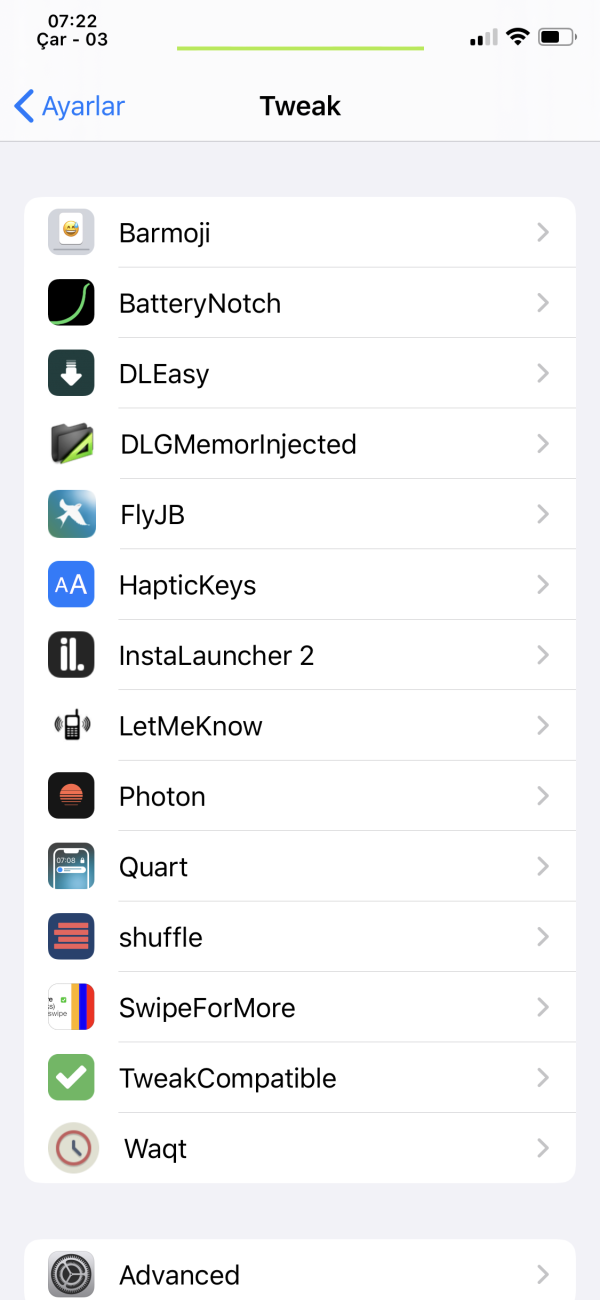Open shuffle tweak settings
The image size is (600, 1300).
(x=300, y=937)
